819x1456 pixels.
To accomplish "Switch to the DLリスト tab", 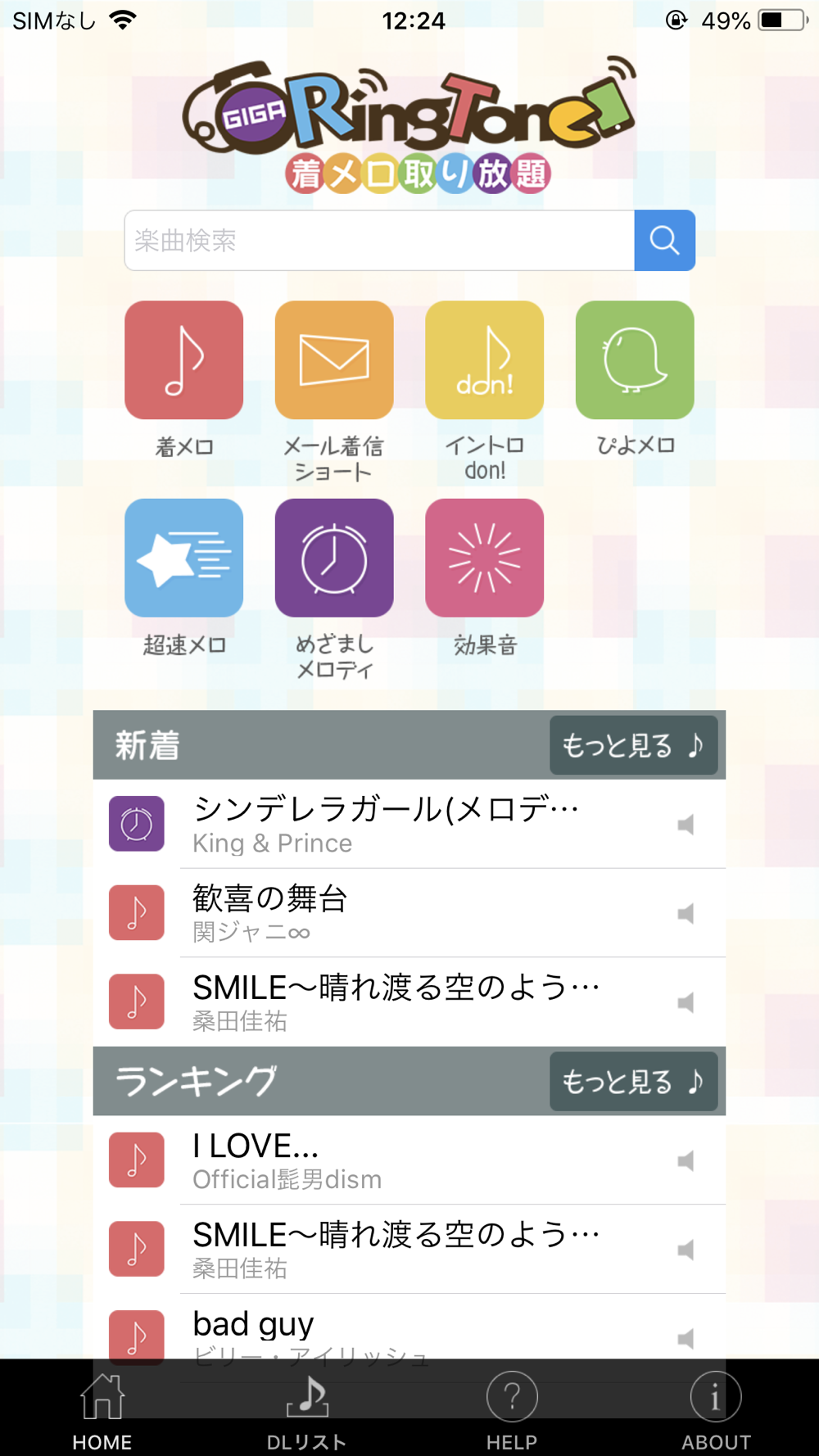I will pyautogui.click(x=307, y=1410).
